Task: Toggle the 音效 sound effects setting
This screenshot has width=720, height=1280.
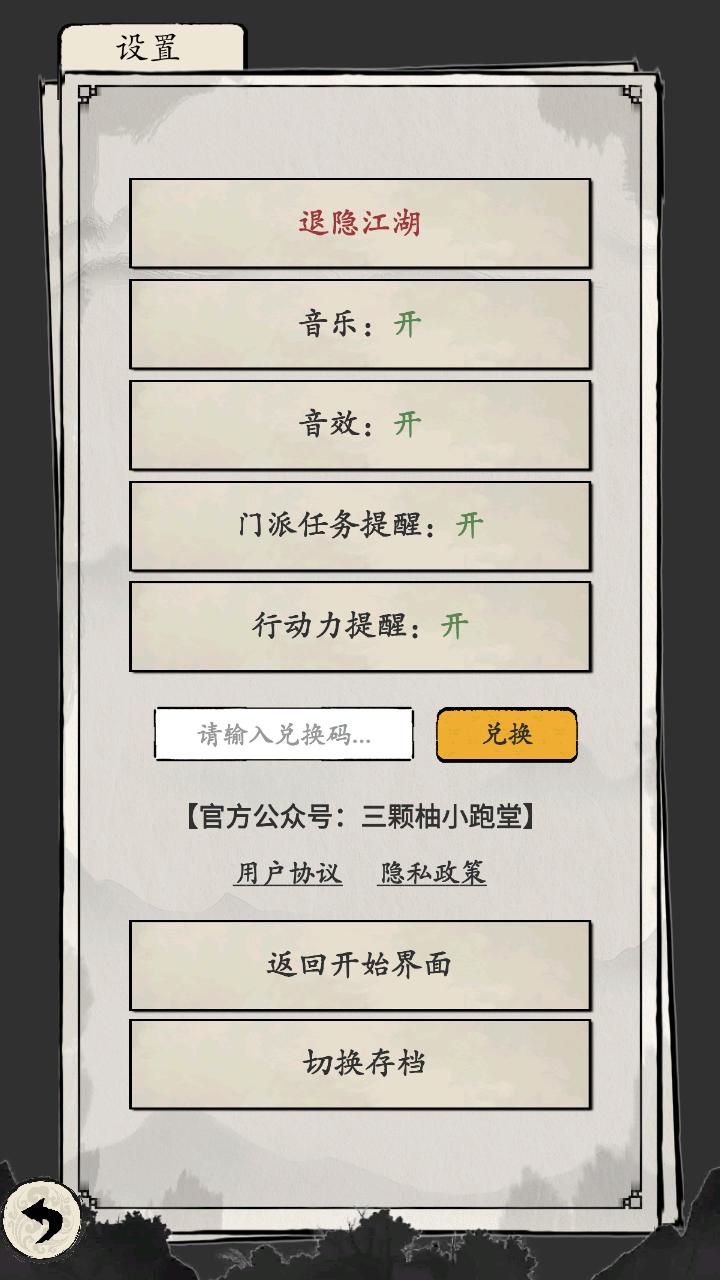Action: [x=360, y=425]
